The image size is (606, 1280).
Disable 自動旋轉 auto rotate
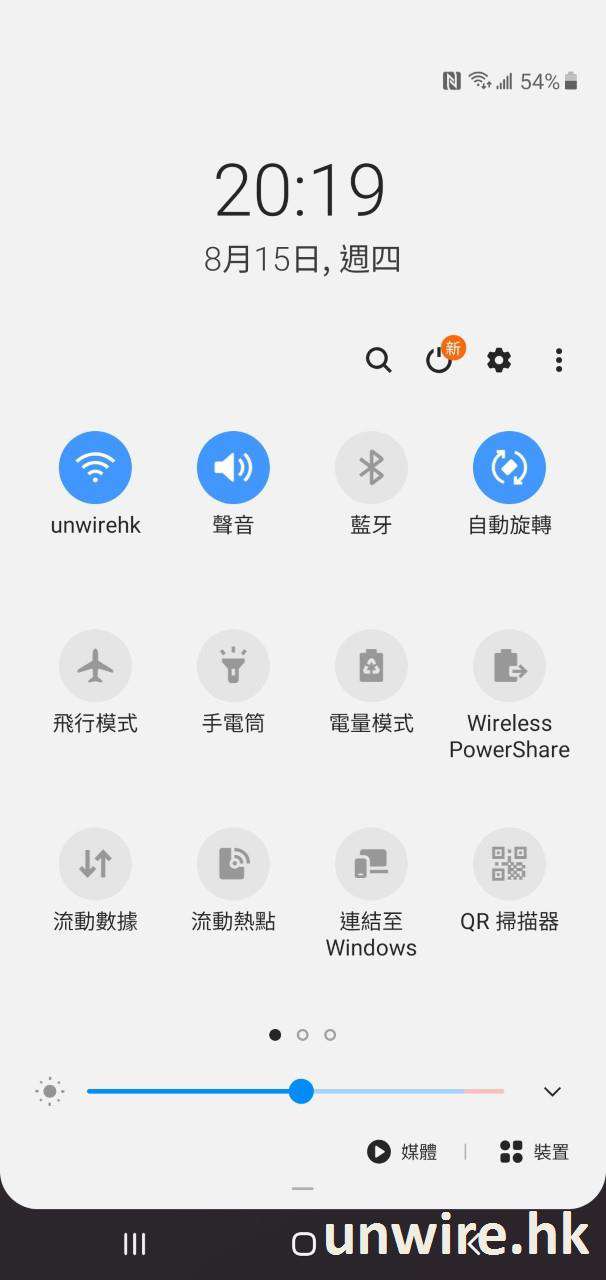pos(509,467)
